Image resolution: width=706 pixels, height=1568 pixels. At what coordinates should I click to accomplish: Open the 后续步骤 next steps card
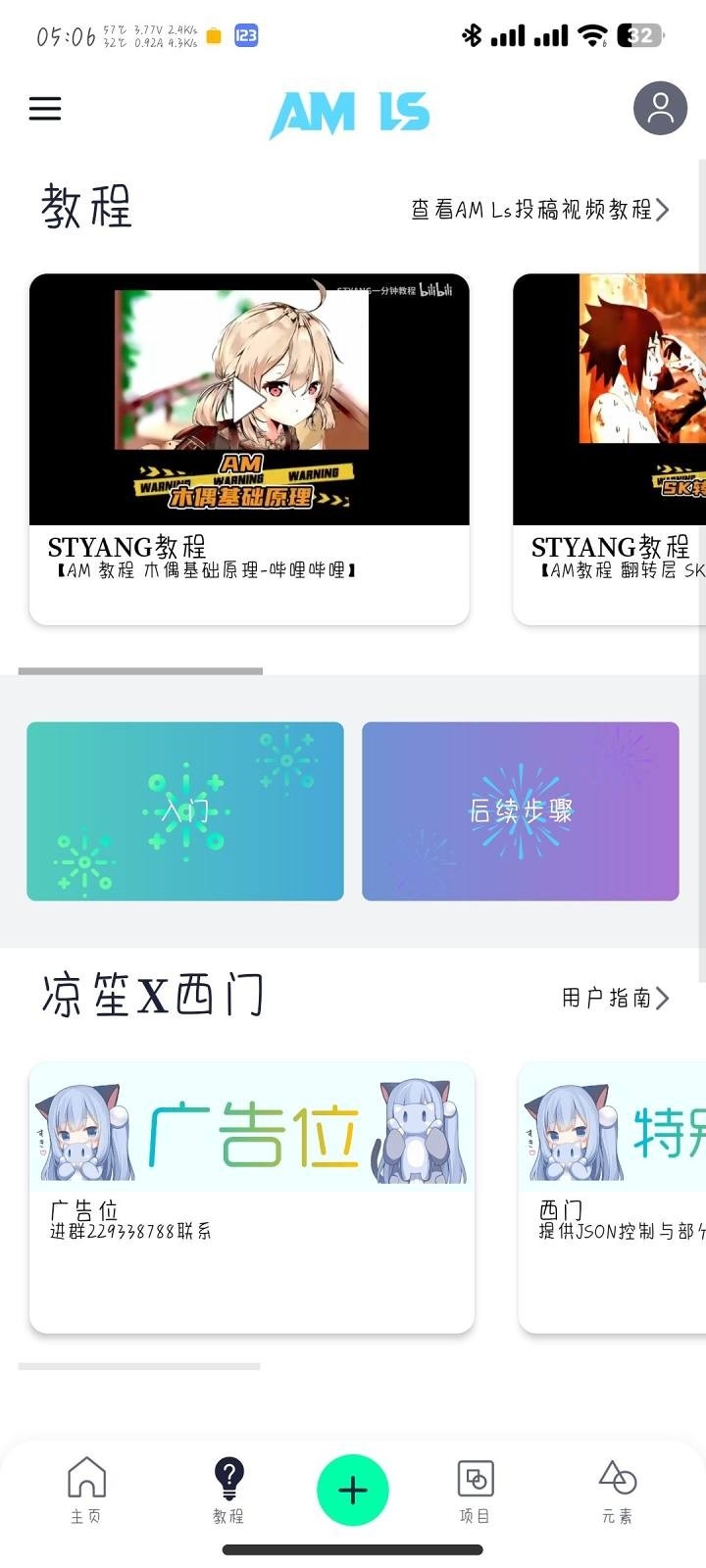pos(520,810)
